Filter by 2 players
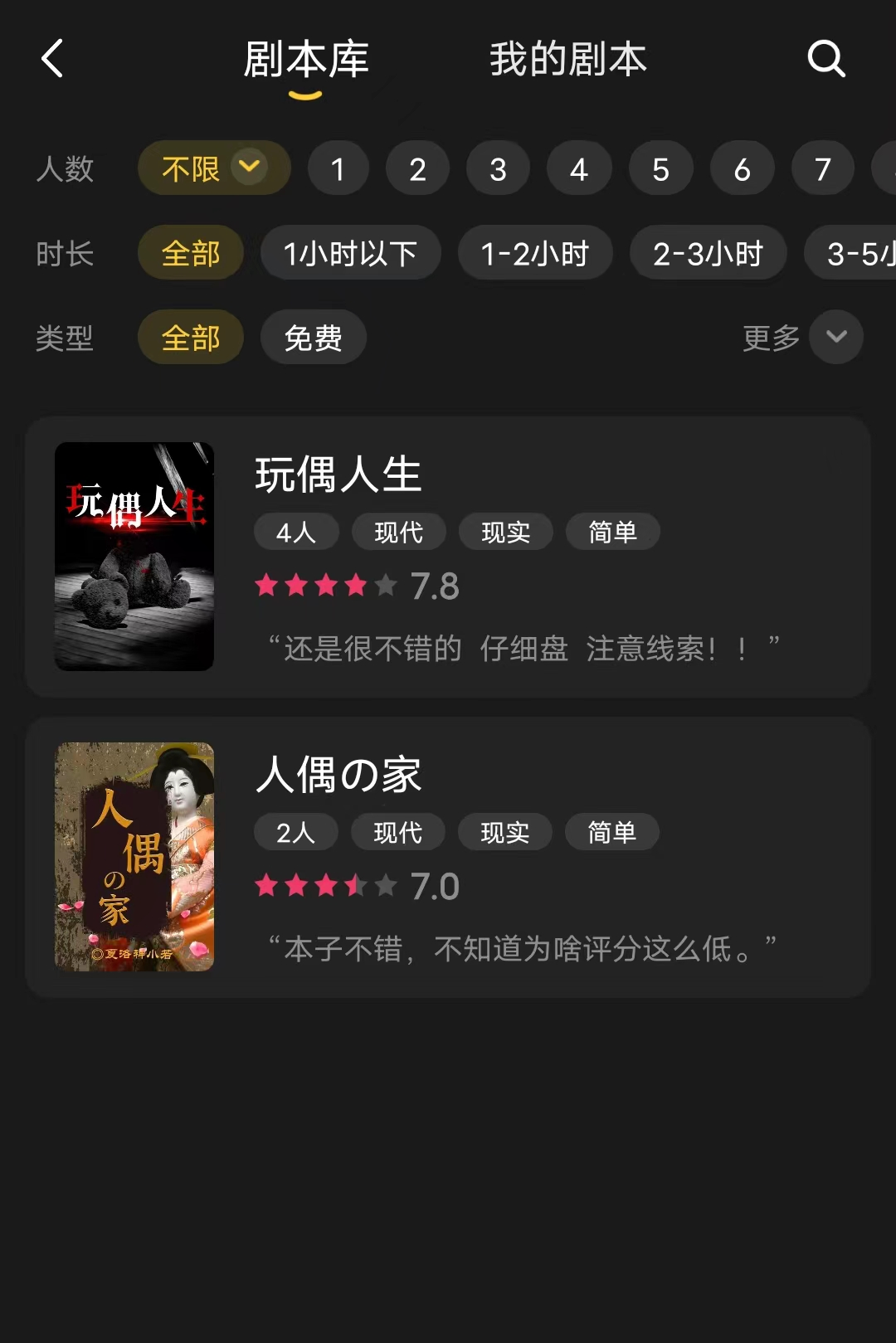This screenshot has width=896, height=1343. click(x=417, y=169)
